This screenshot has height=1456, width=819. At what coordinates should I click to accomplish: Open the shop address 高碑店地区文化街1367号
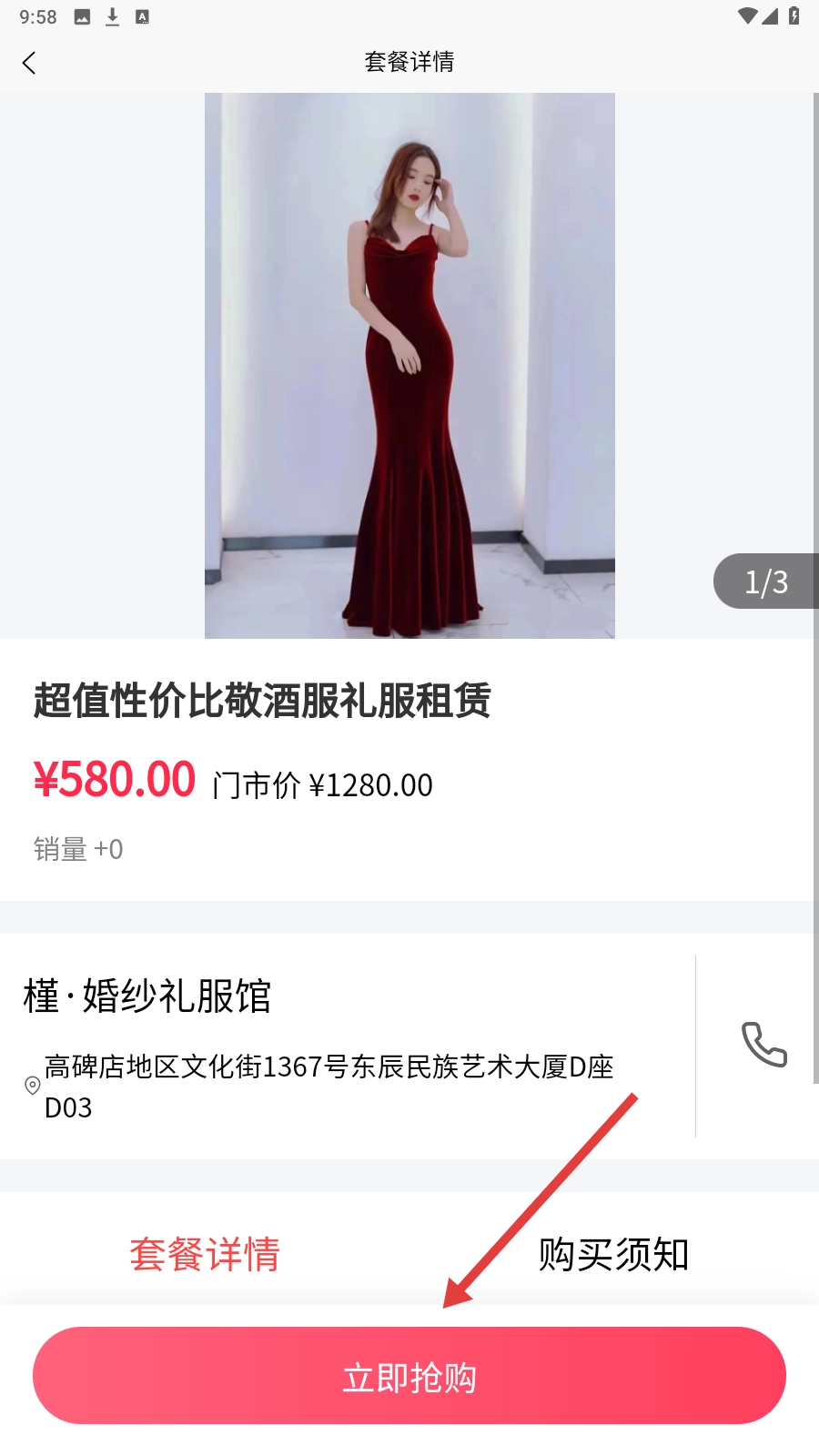pyautogui.click(x=328, y=1086)
